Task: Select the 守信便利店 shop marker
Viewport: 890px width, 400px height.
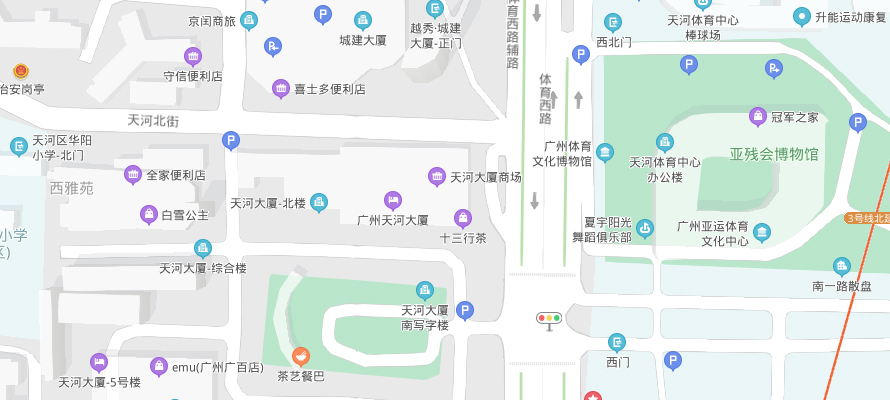Action: pyautogui.click(x=193, y=56)
